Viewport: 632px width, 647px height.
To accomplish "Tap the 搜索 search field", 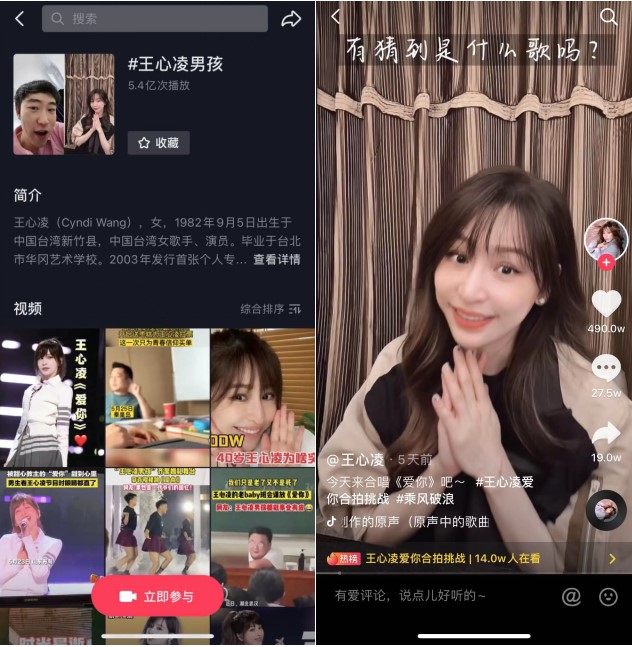I will (x=155, y=18).
